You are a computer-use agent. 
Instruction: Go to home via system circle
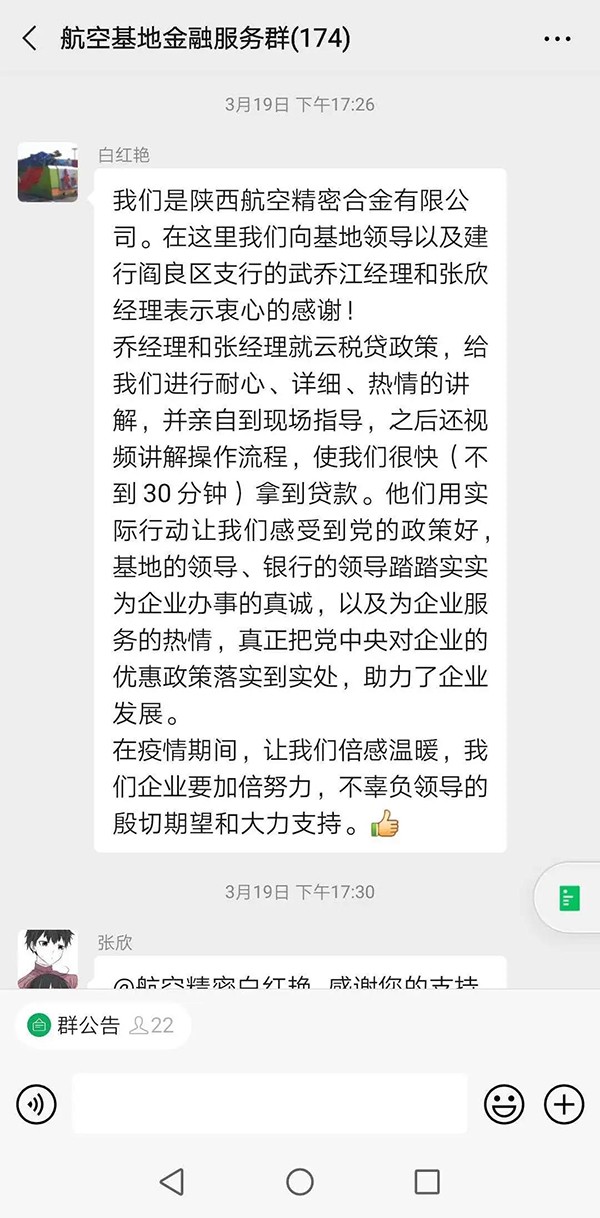300,1181
